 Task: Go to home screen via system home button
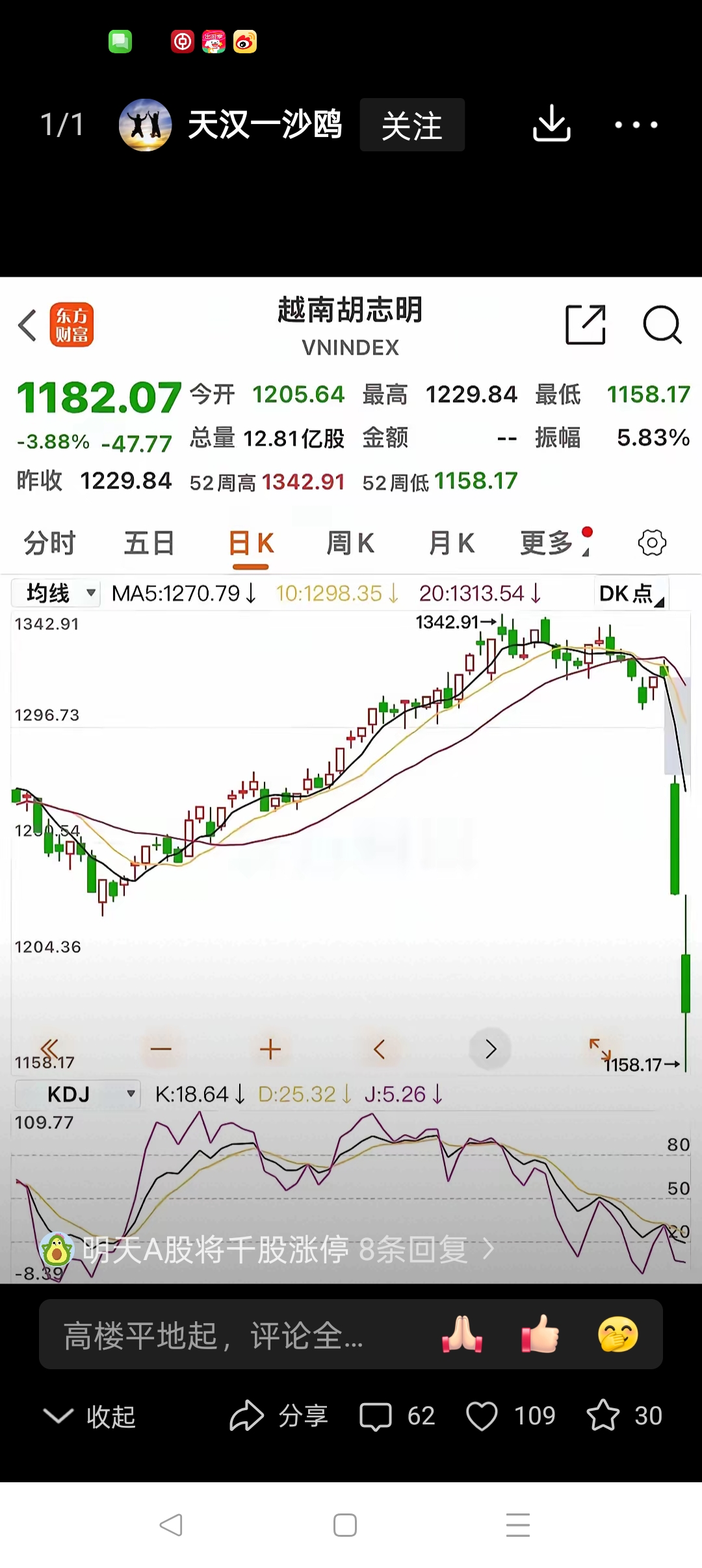tap(344, 1524)
